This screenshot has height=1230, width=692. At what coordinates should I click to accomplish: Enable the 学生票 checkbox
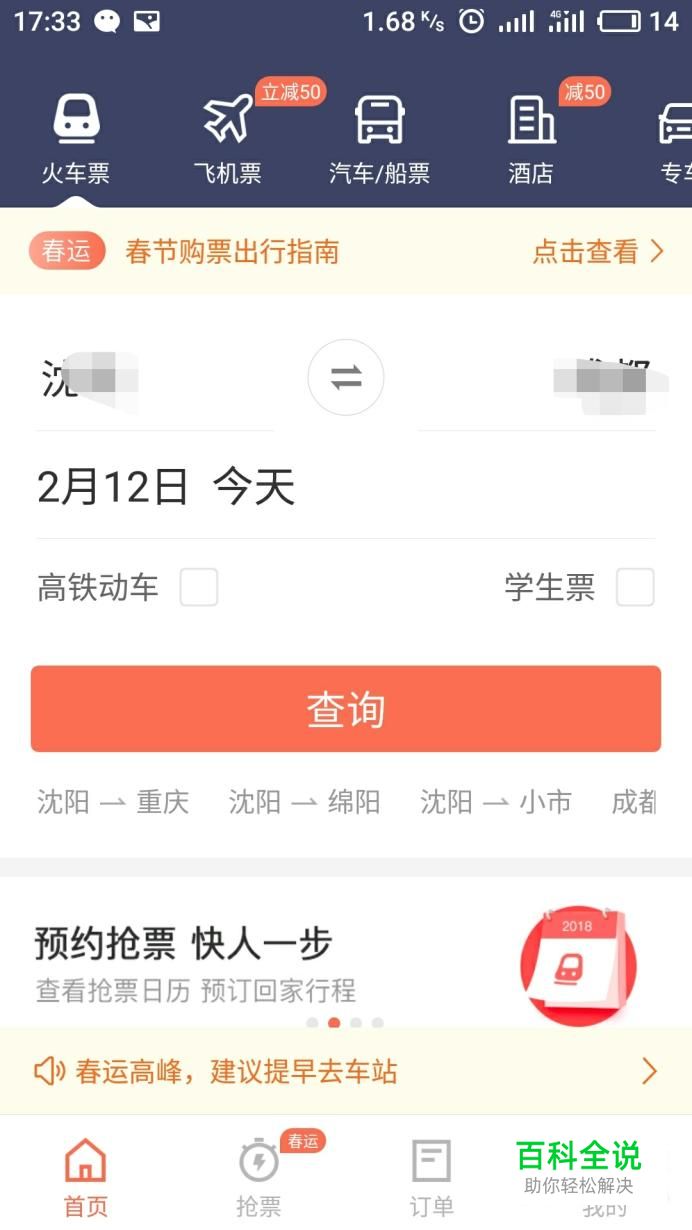tap(635, 588)
